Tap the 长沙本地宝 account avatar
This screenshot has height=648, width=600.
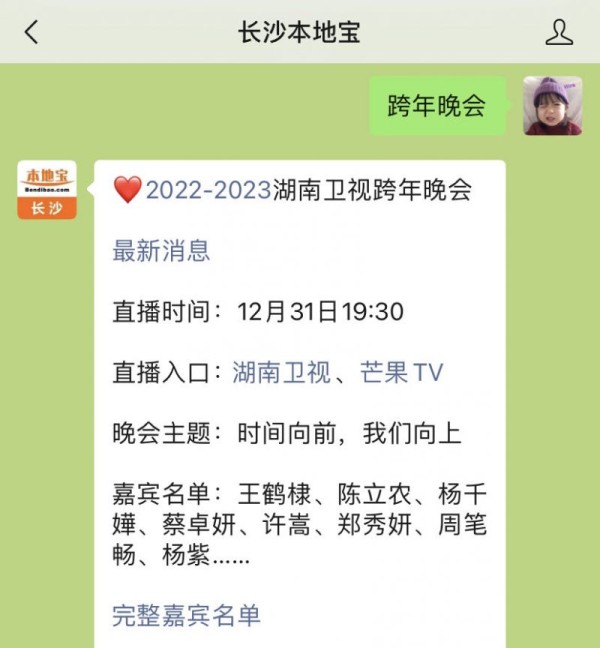[x=47, y=190]
